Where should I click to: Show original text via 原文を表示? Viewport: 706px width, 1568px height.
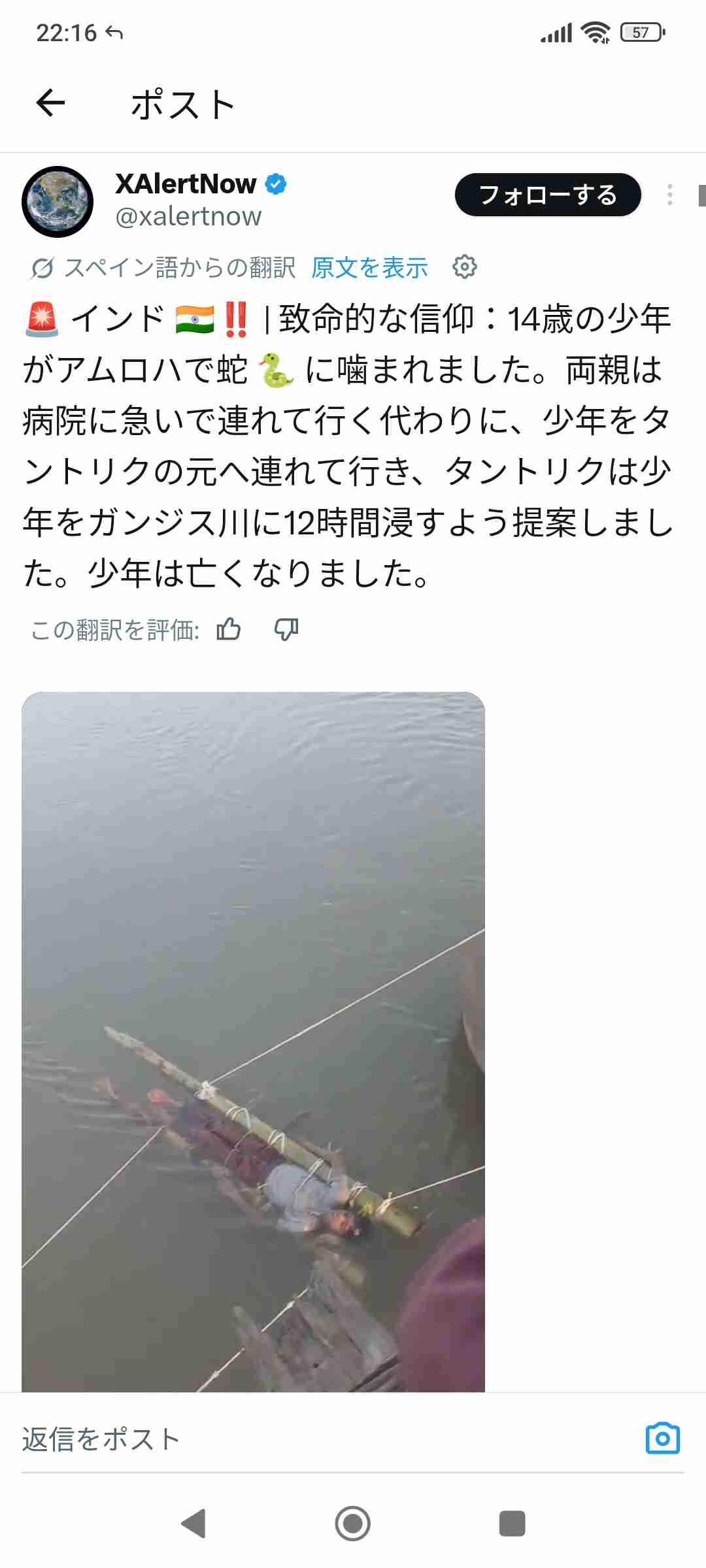click(369, 268)
